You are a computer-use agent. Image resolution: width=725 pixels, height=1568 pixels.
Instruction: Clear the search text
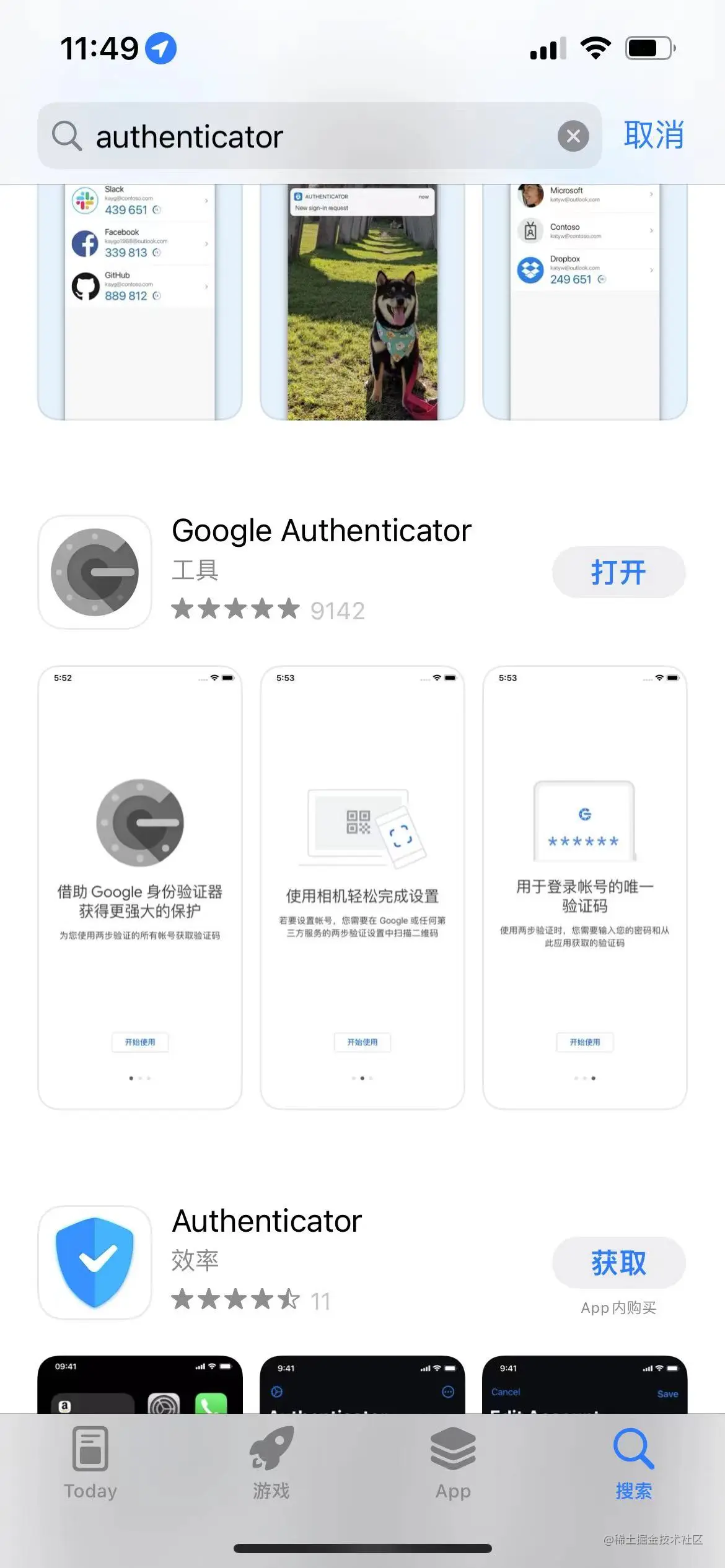pyautogui.click(x=573, y=136)
